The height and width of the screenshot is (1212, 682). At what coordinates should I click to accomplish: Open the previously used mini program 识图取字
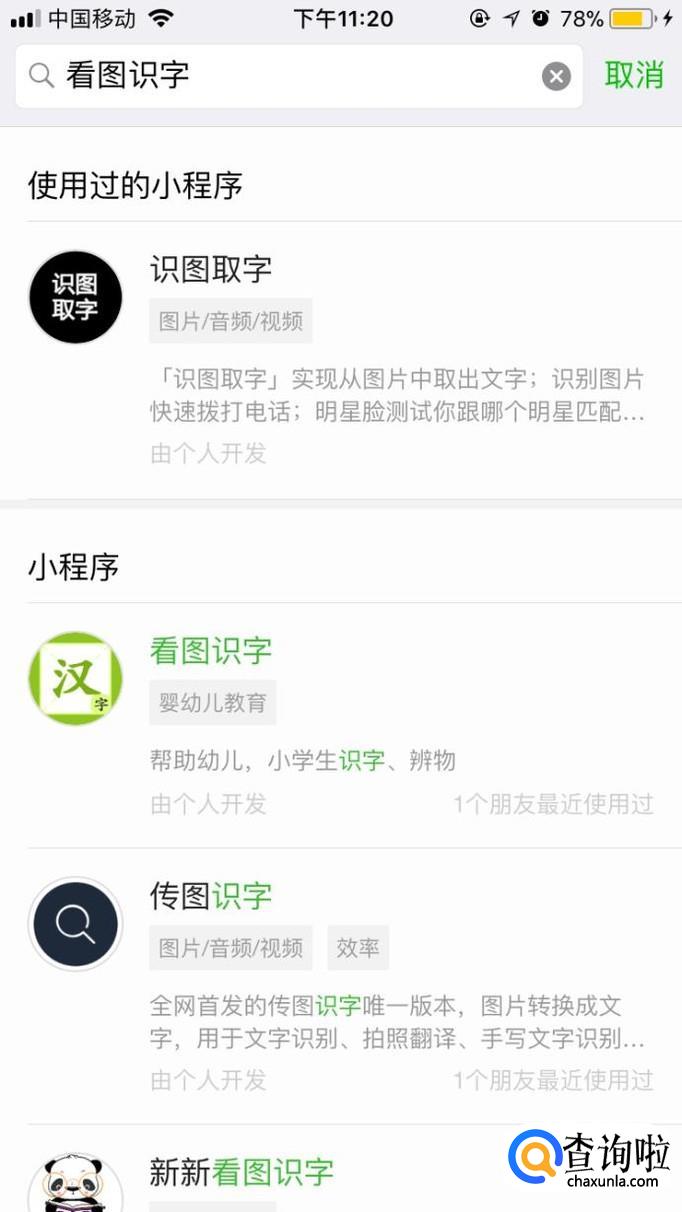pos(211,269)
